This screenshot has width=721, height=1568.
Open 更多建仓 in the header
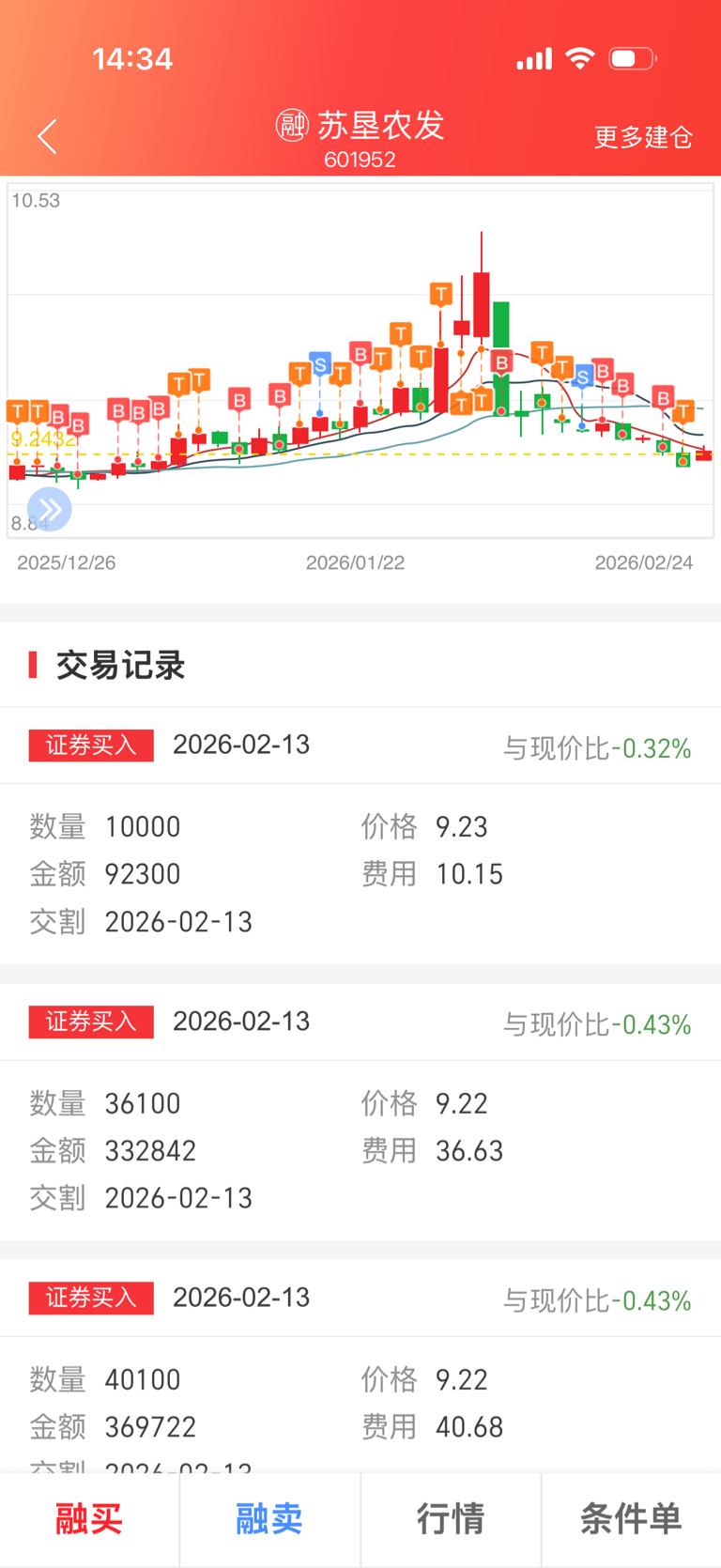point(643,137)
